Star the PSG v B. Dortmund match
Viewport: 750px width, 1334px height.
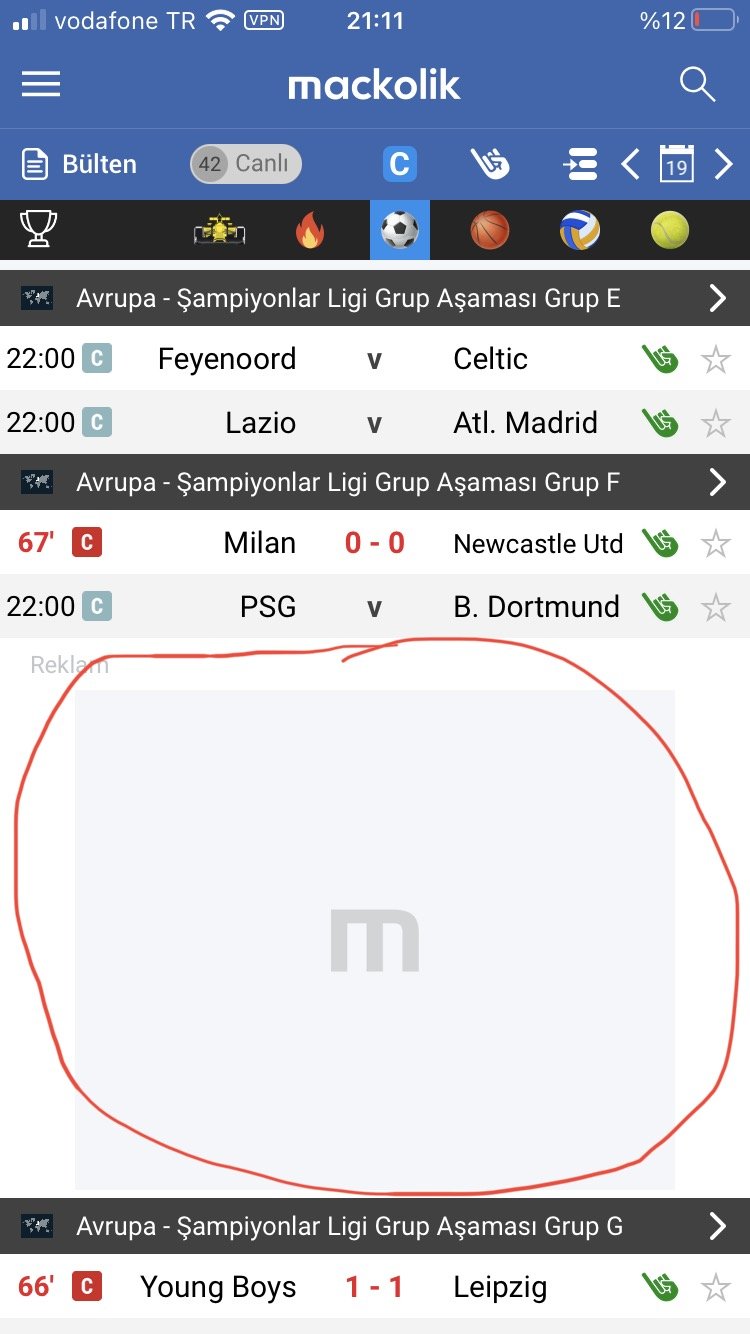(x=716, y=607)
